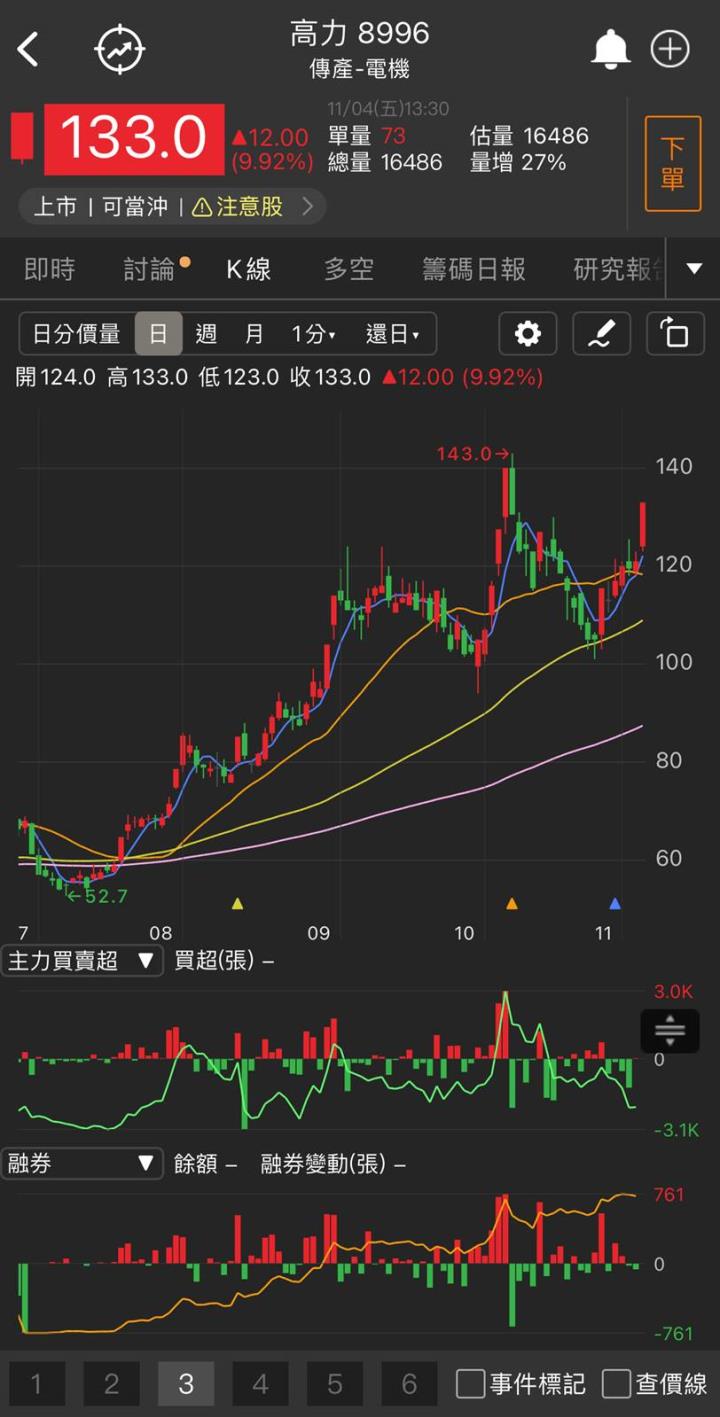The width and height of the screenshot is (720, 1417).
Task: Open the price alert bell
Action: pyautogui.click(x=610, y=49)
